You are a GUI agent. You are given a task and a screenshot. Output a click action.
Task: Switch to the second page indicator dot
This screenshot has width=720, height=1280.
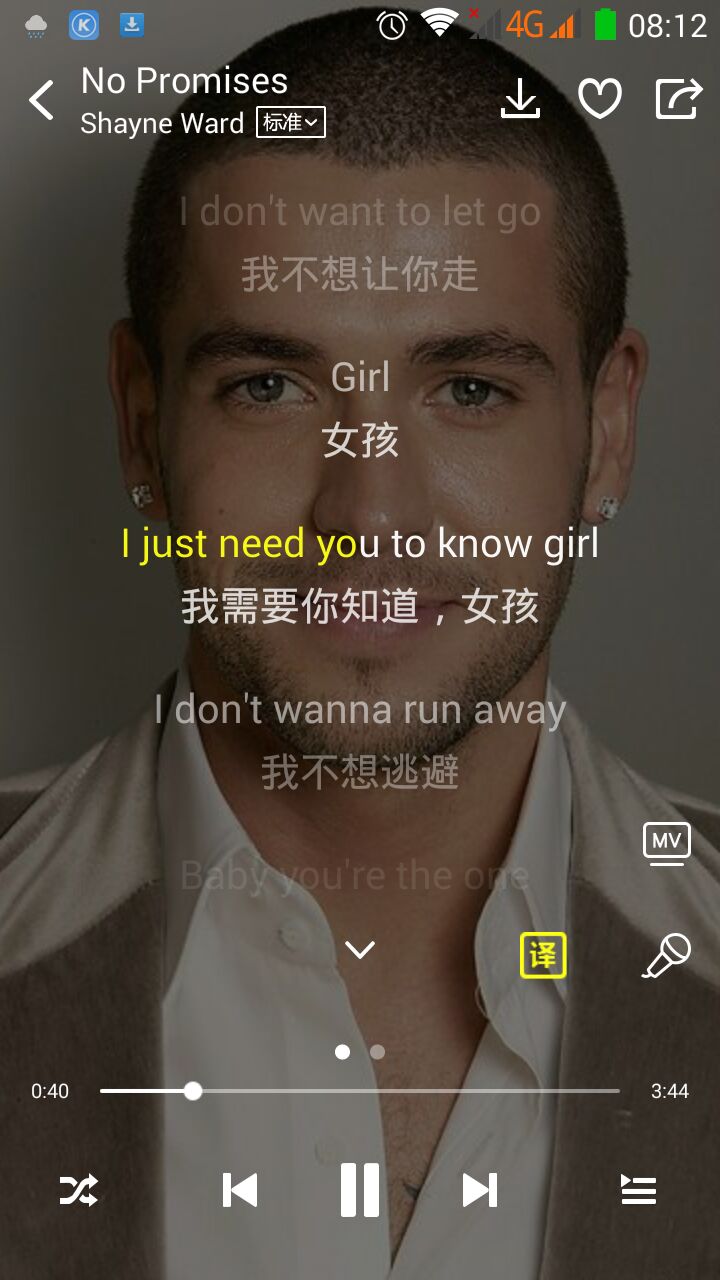tap(377, 1052)
